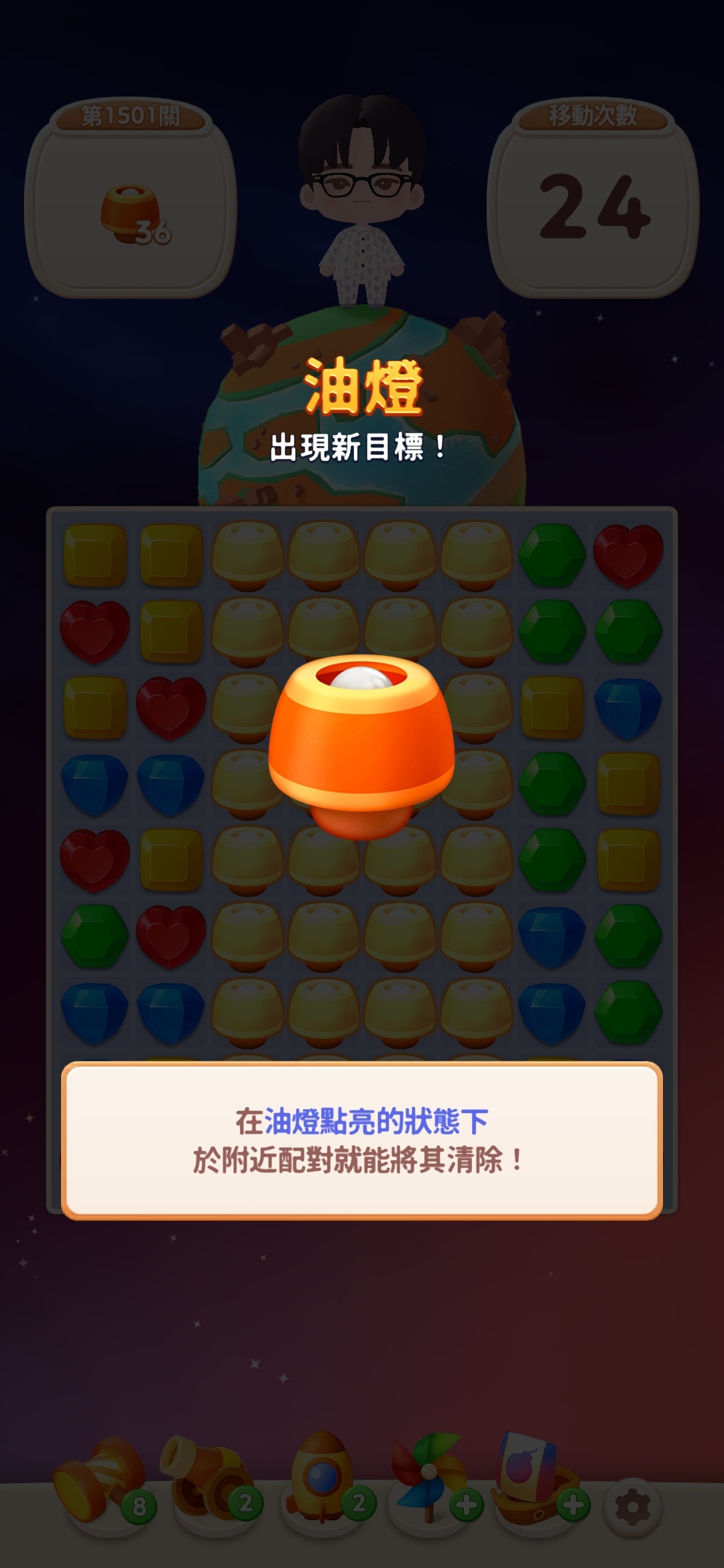This screenshot has width=724, height=1568.
Task: Add more pinwheel boosters
Action: tap(467, 1505)
